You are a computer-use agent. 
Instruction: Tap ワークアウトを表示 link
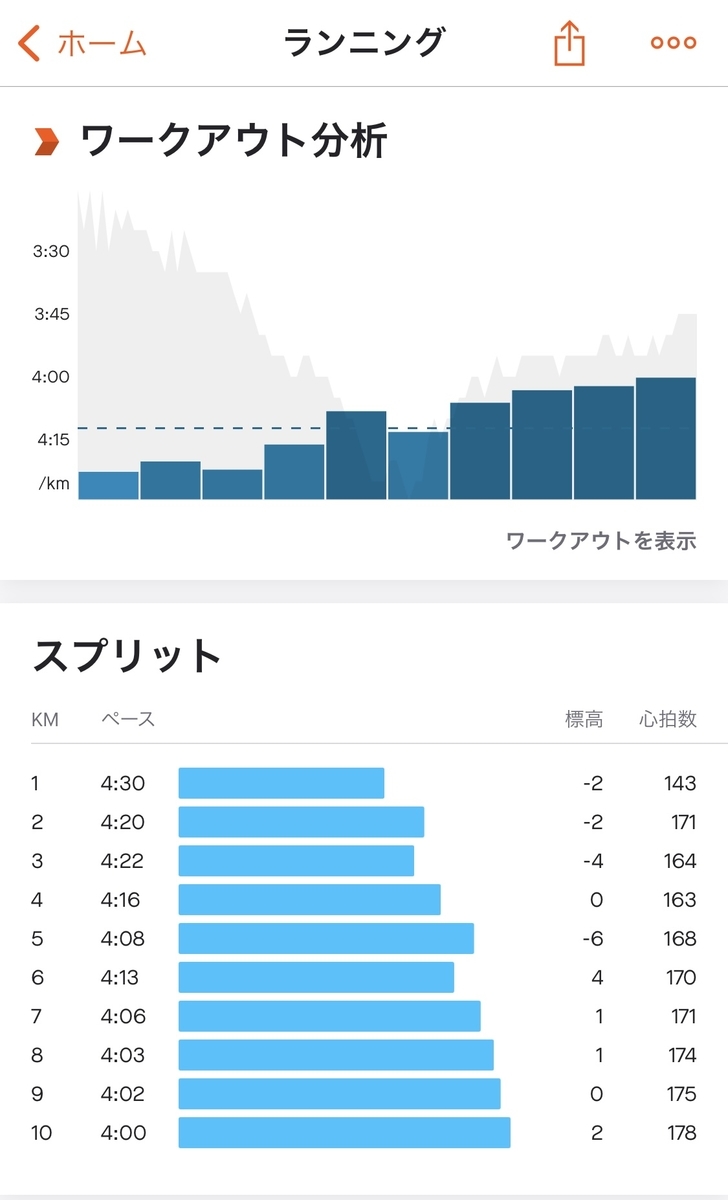(x=600, y=541)
